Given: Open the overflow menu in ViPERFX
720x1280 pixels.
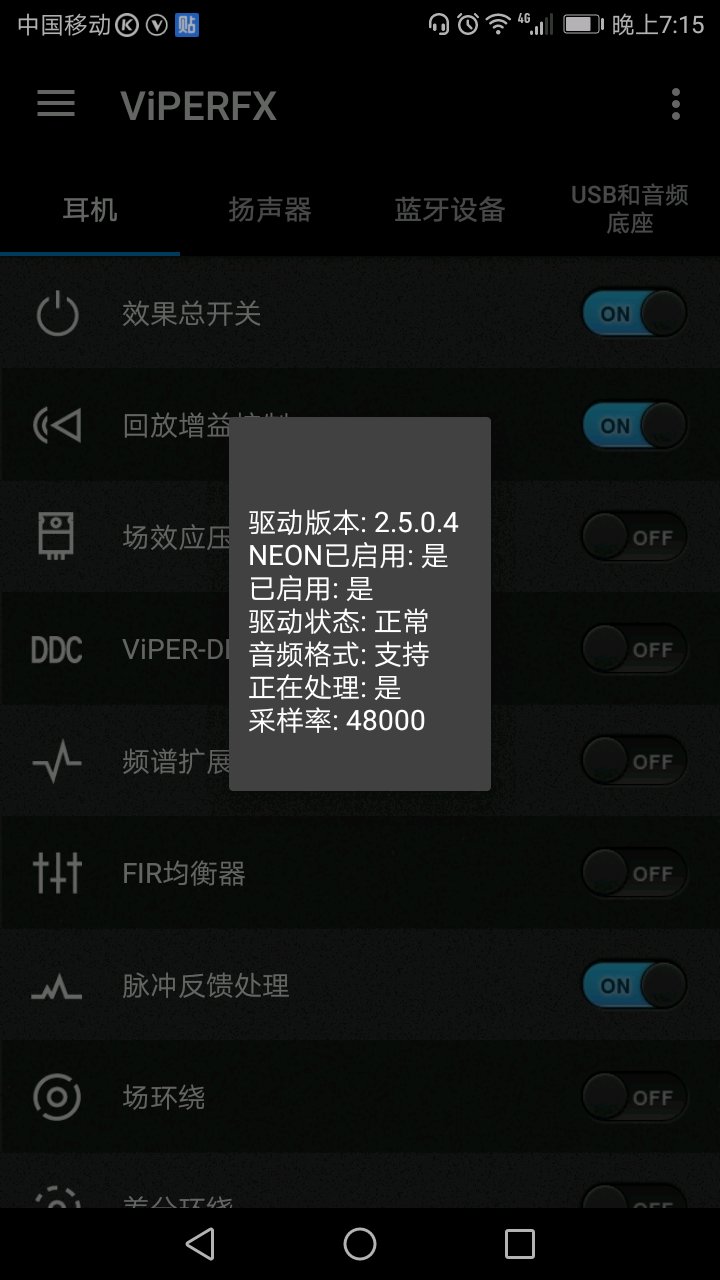Looking at the screenshot, I should [676, 104].
